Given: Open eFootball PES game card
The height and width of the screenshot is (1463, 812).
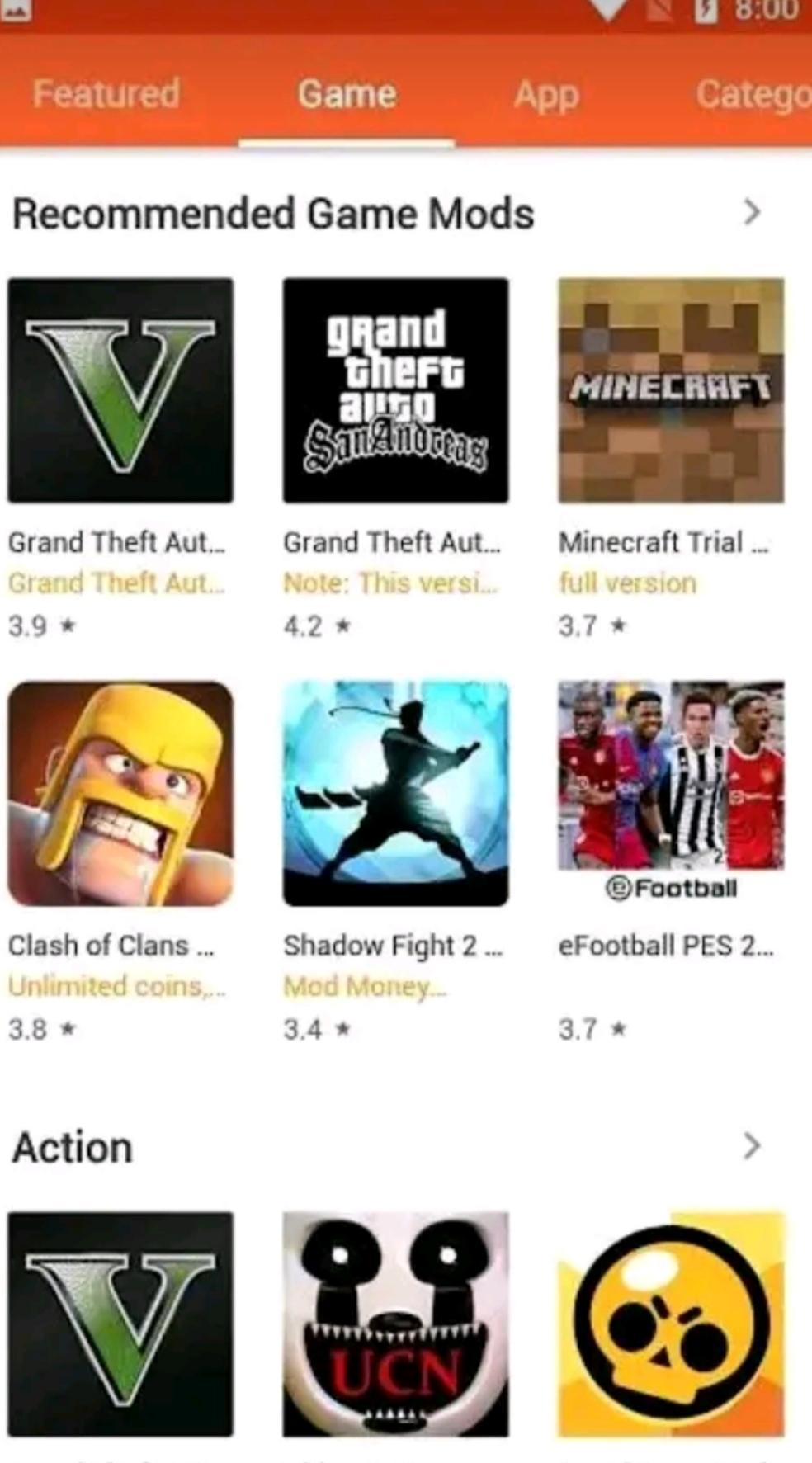Looking at the screenshot, I should point(670,793).
